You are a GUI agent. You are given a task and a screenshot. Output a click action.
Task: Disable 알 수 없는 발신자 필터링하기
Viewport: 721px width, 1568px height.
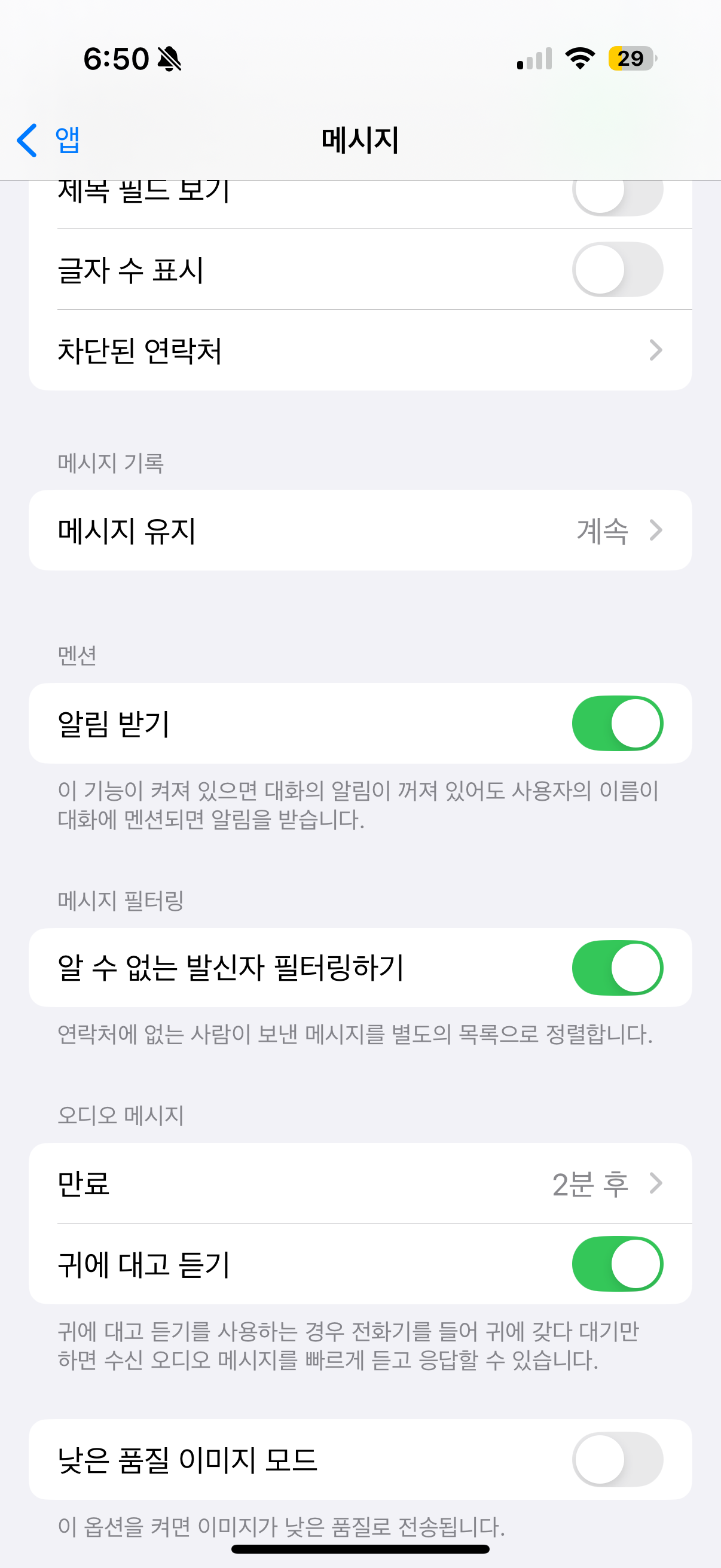point(617,967)
